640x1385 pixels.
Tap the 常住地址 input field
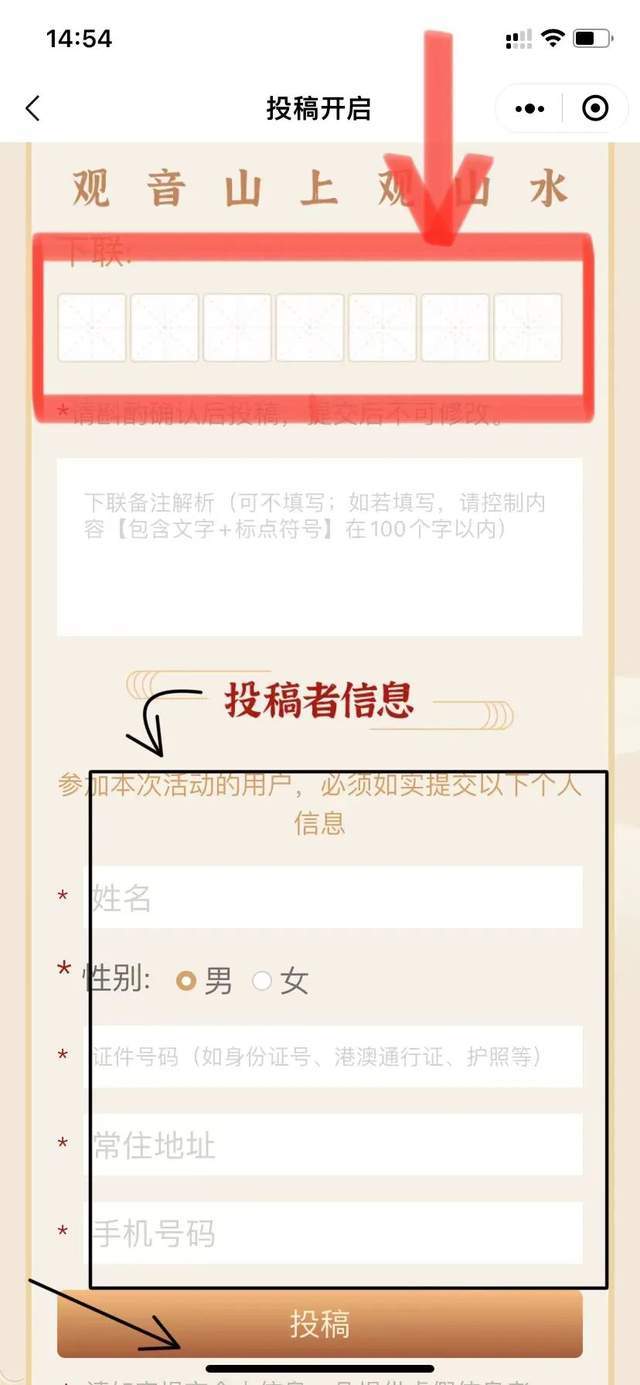click(x=335, y=1144)
